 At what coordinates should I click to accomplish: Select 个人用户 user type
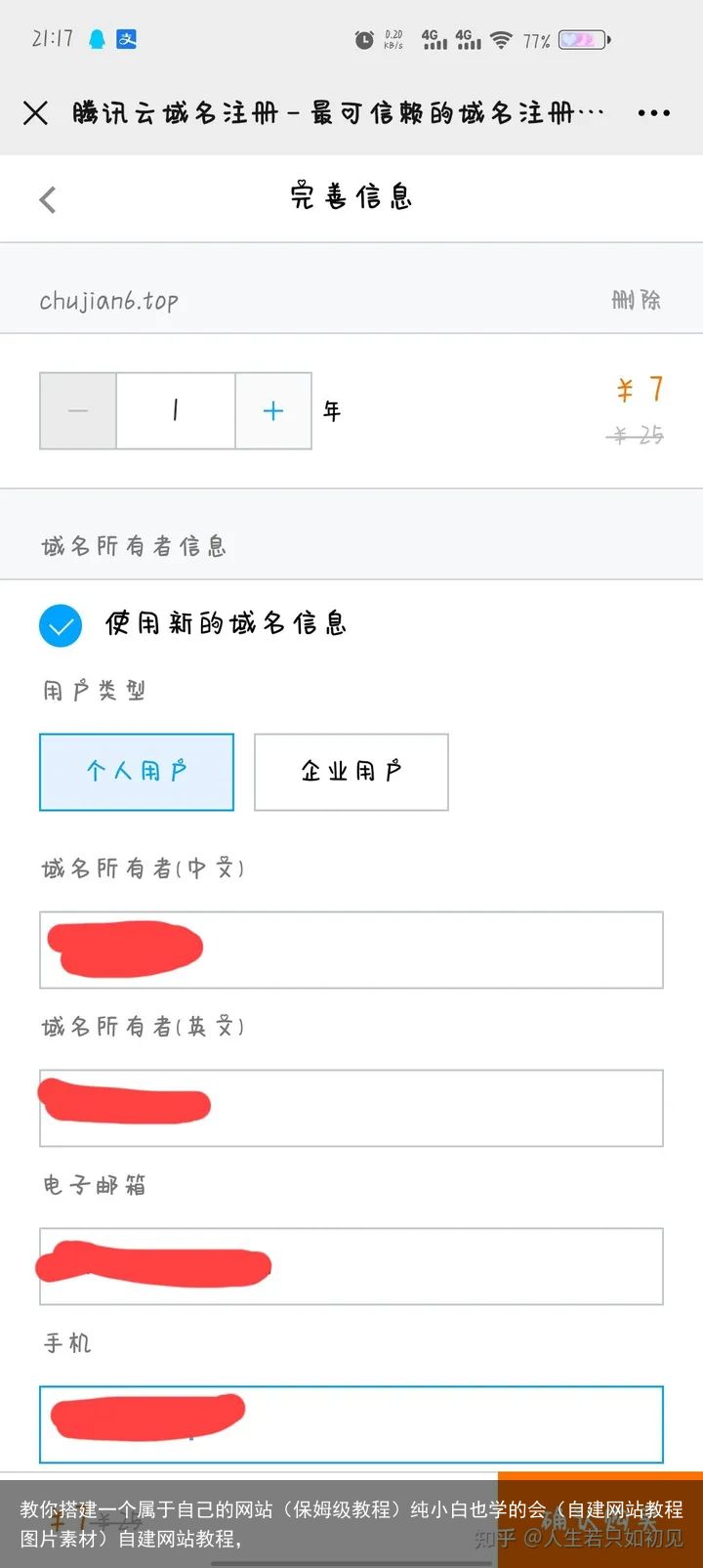point(137,772)
